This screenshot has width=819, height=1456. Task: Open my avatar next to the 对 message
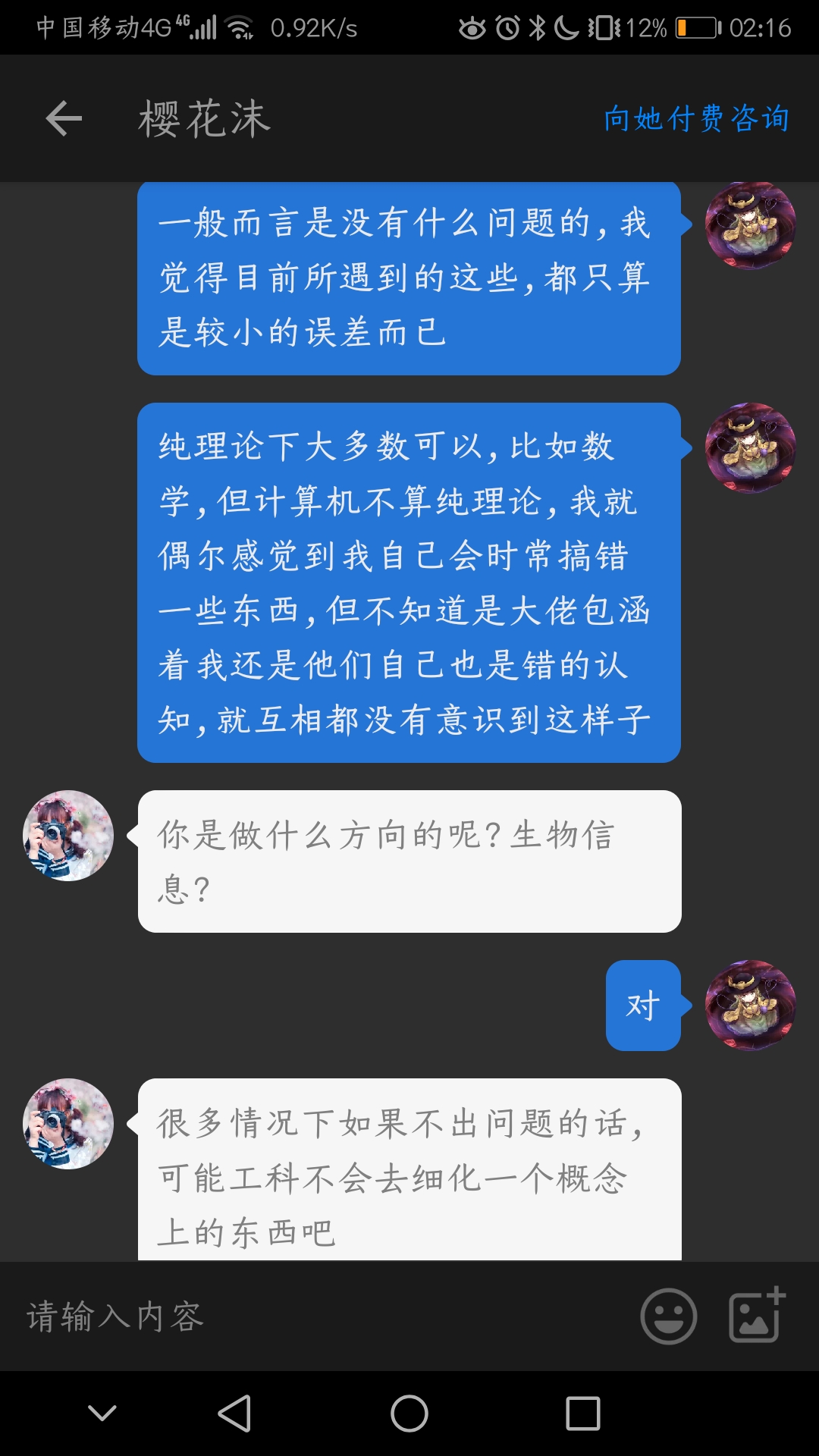[x=750, y=1006]
